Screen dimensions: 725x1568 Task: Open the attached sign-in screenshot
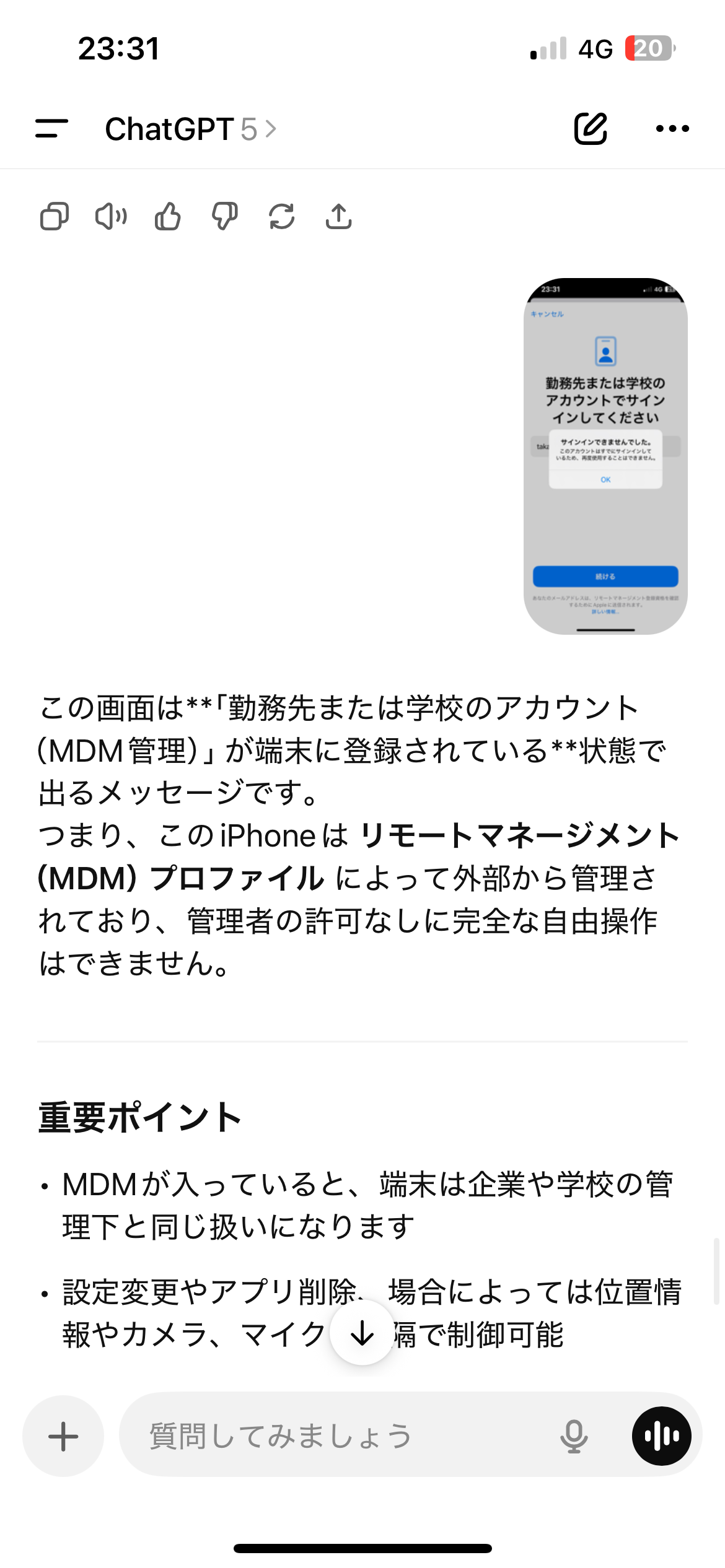[x=605, y=456]
